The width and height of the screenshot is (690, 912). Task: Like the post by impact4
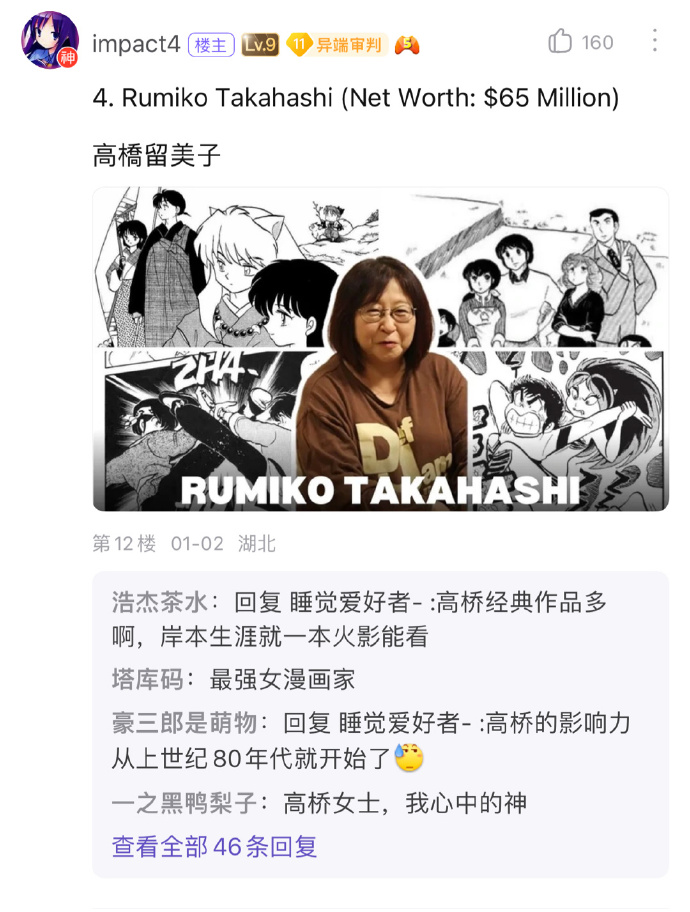[561, 42]
